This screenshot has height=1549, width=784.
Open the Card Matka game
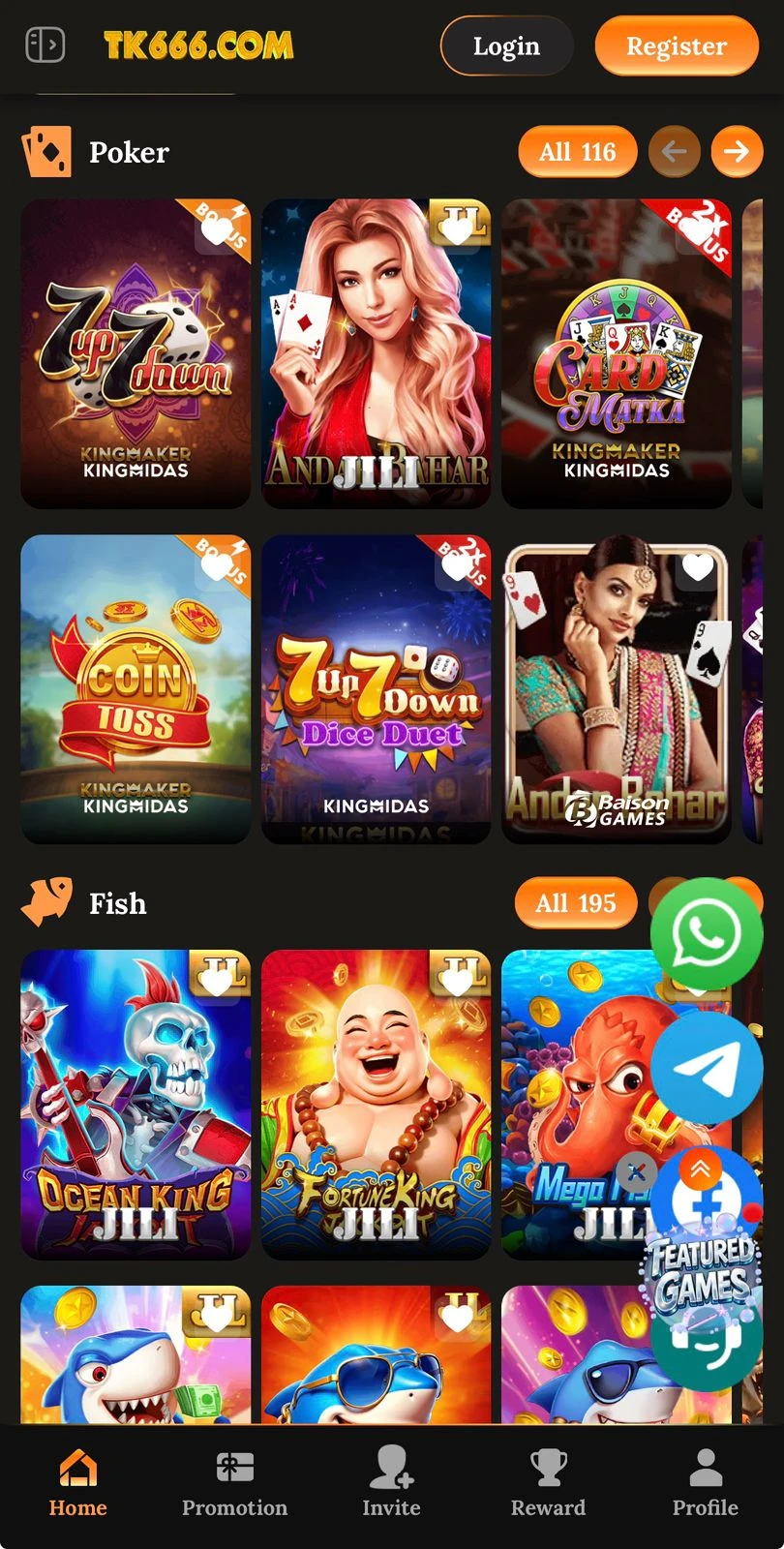[x=616, y=353]
